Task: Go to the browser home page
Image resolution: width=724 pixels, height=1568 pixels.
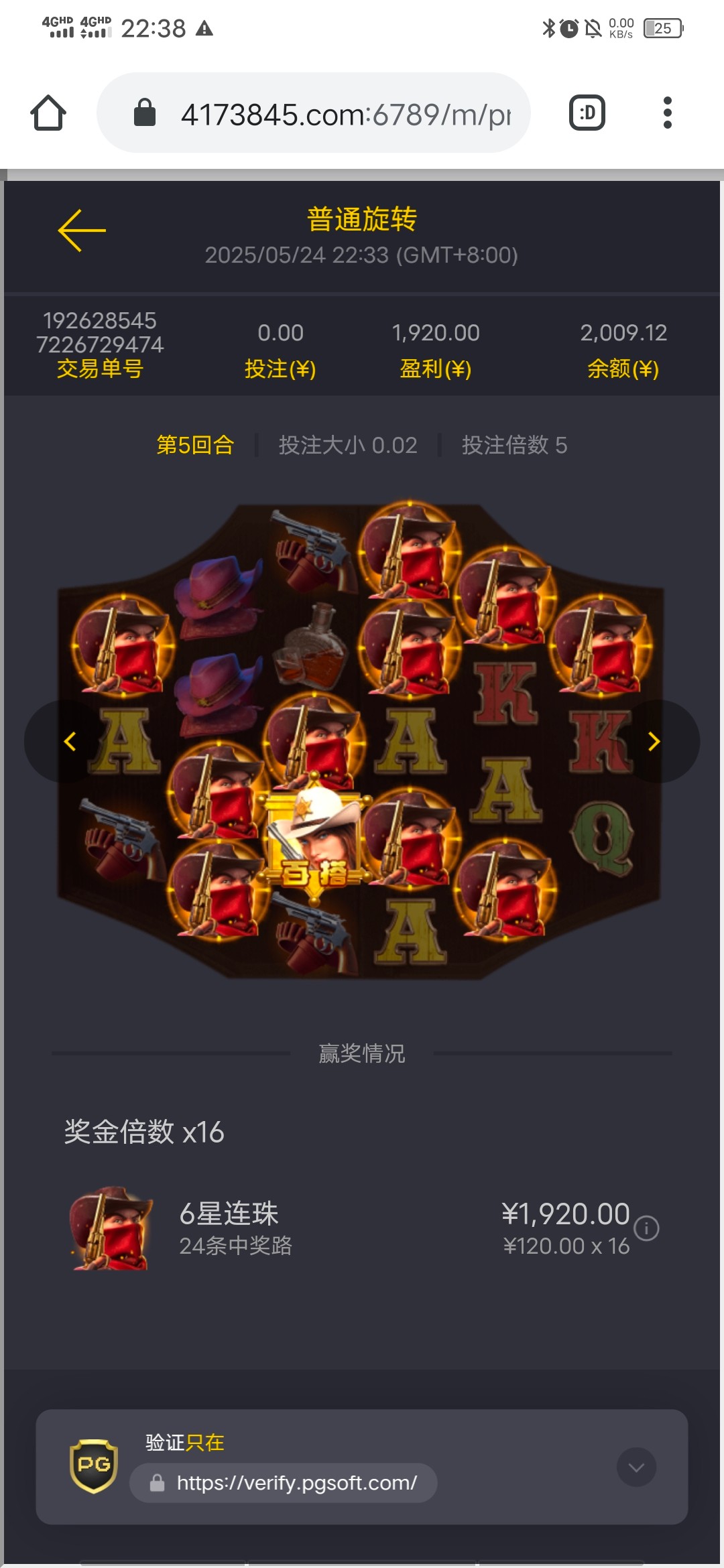Action: pyautogui.click(x=48, y=113)
